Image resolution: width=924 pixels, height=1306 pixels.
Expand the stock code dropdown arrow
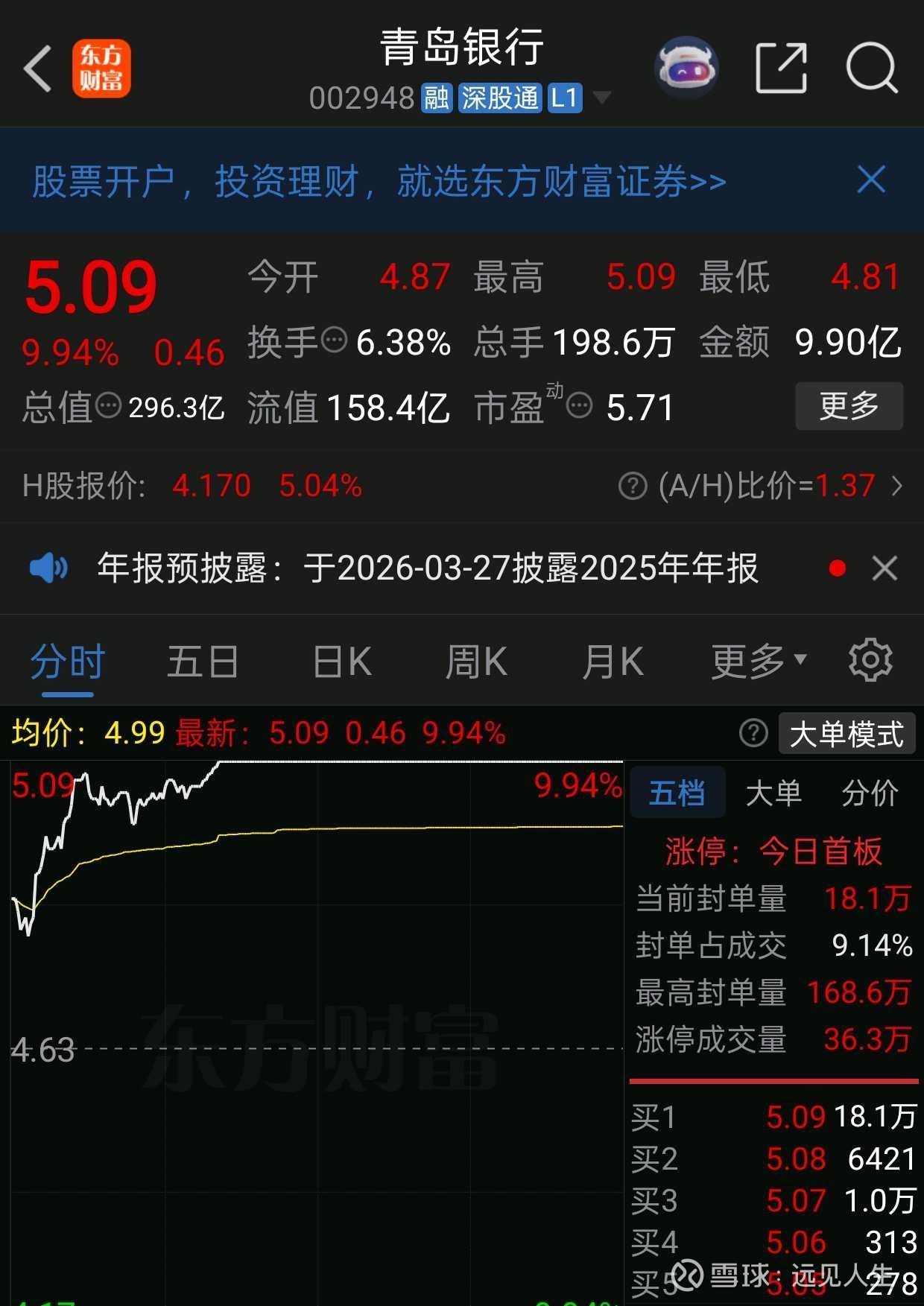click(x=601, y=98)
